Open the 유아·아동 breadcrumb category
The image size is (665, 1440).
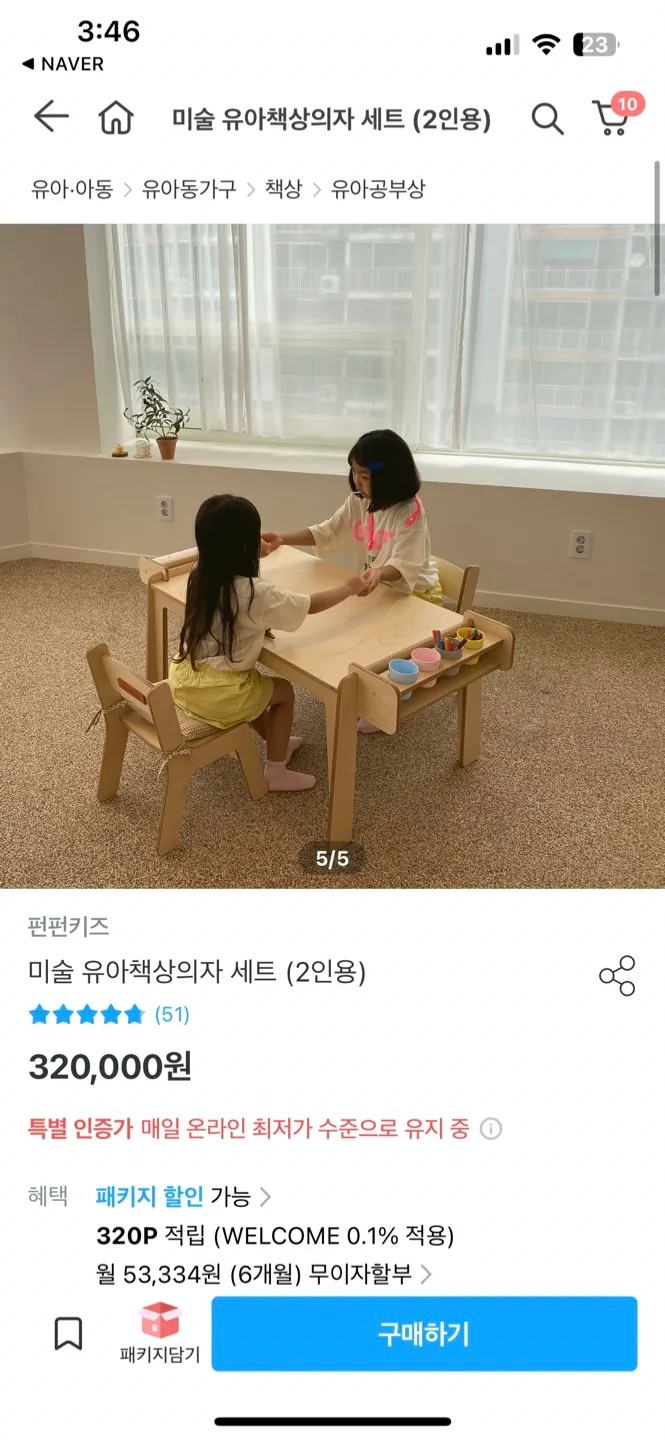point(72,189)
